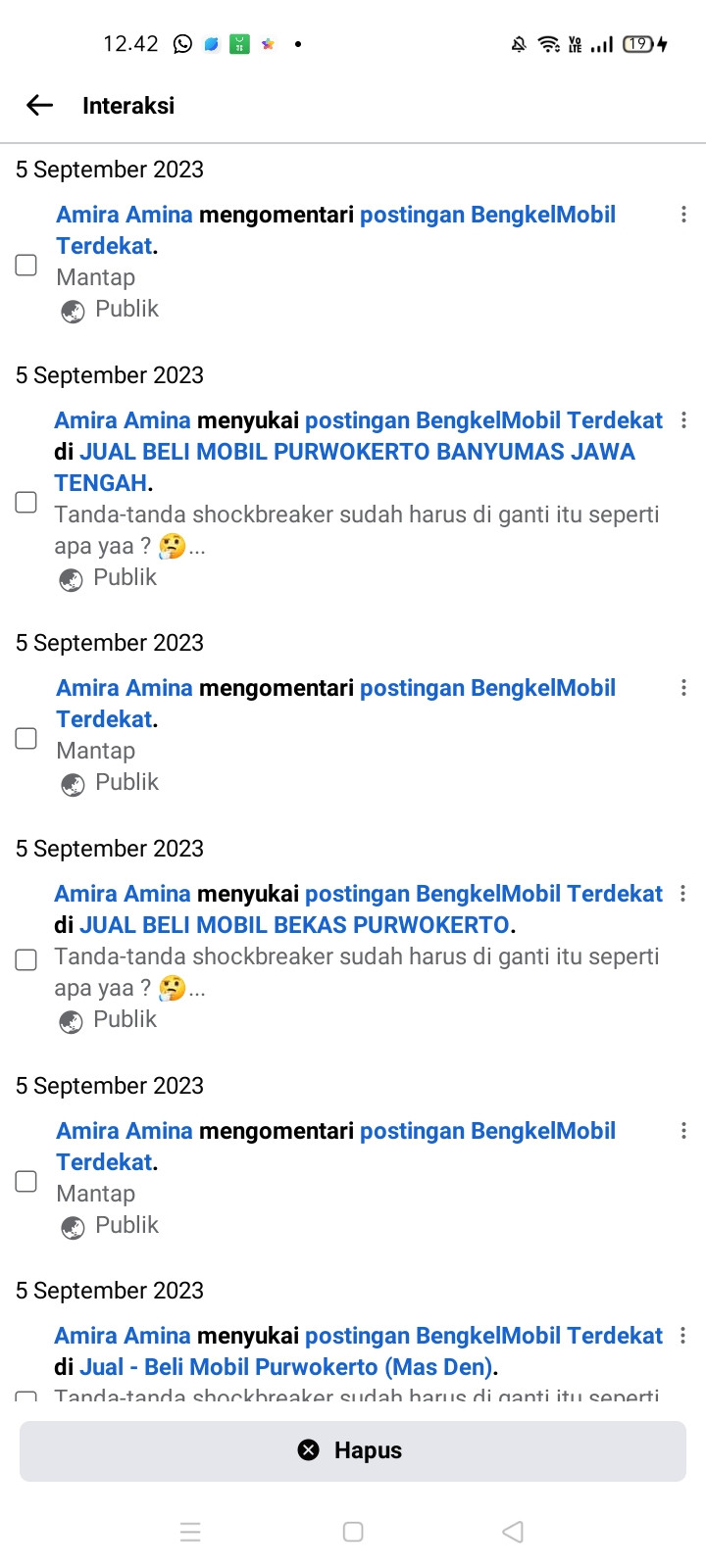Open the overflow menu of the BANYUMAS JAWA TENGAH entry
Image resolution: width=706 pixels, height=1568 pixels.
tap(683, 420)
